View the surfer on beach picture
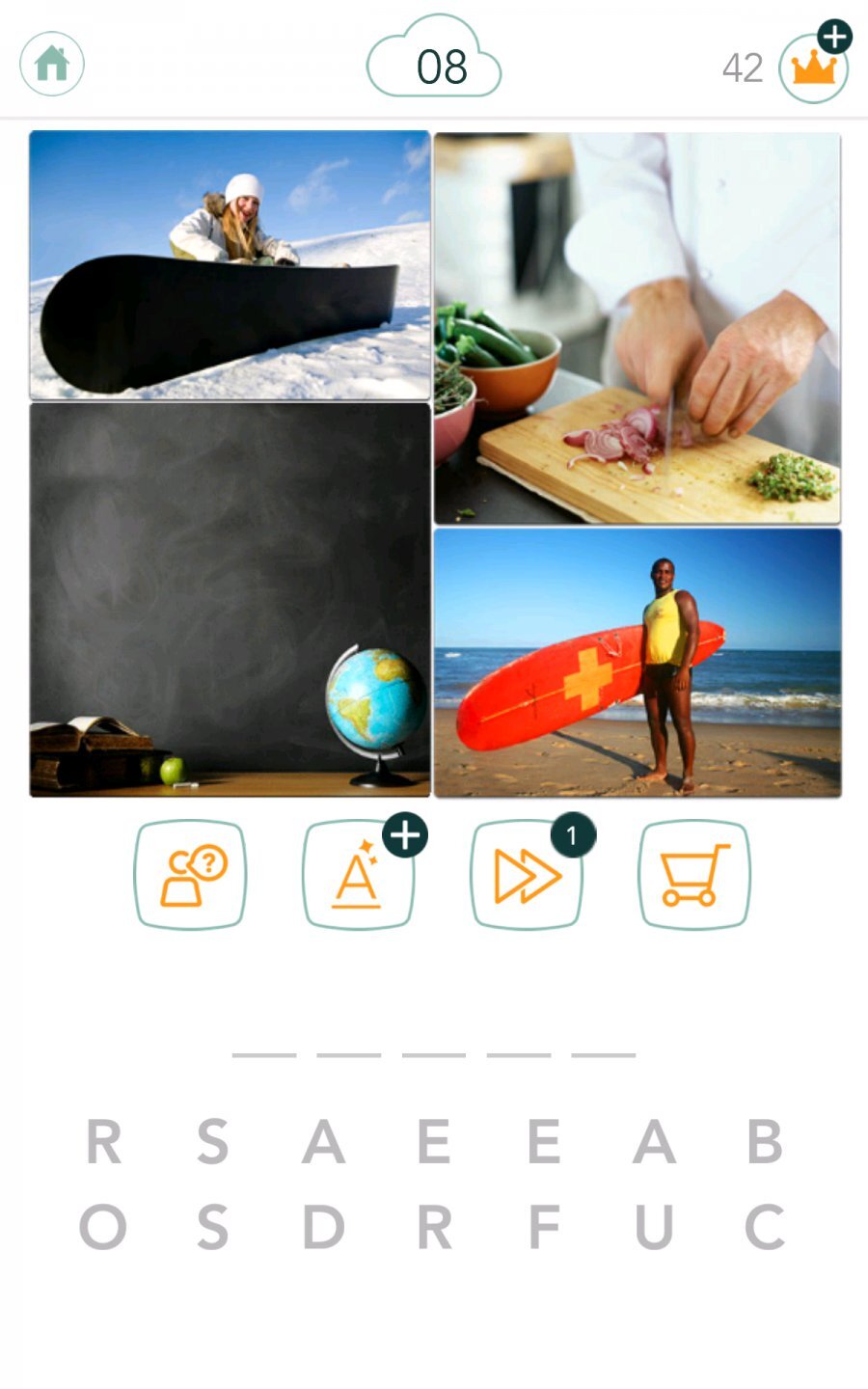The width and height of the screenshot is (868, 1389). coord(637,663)
